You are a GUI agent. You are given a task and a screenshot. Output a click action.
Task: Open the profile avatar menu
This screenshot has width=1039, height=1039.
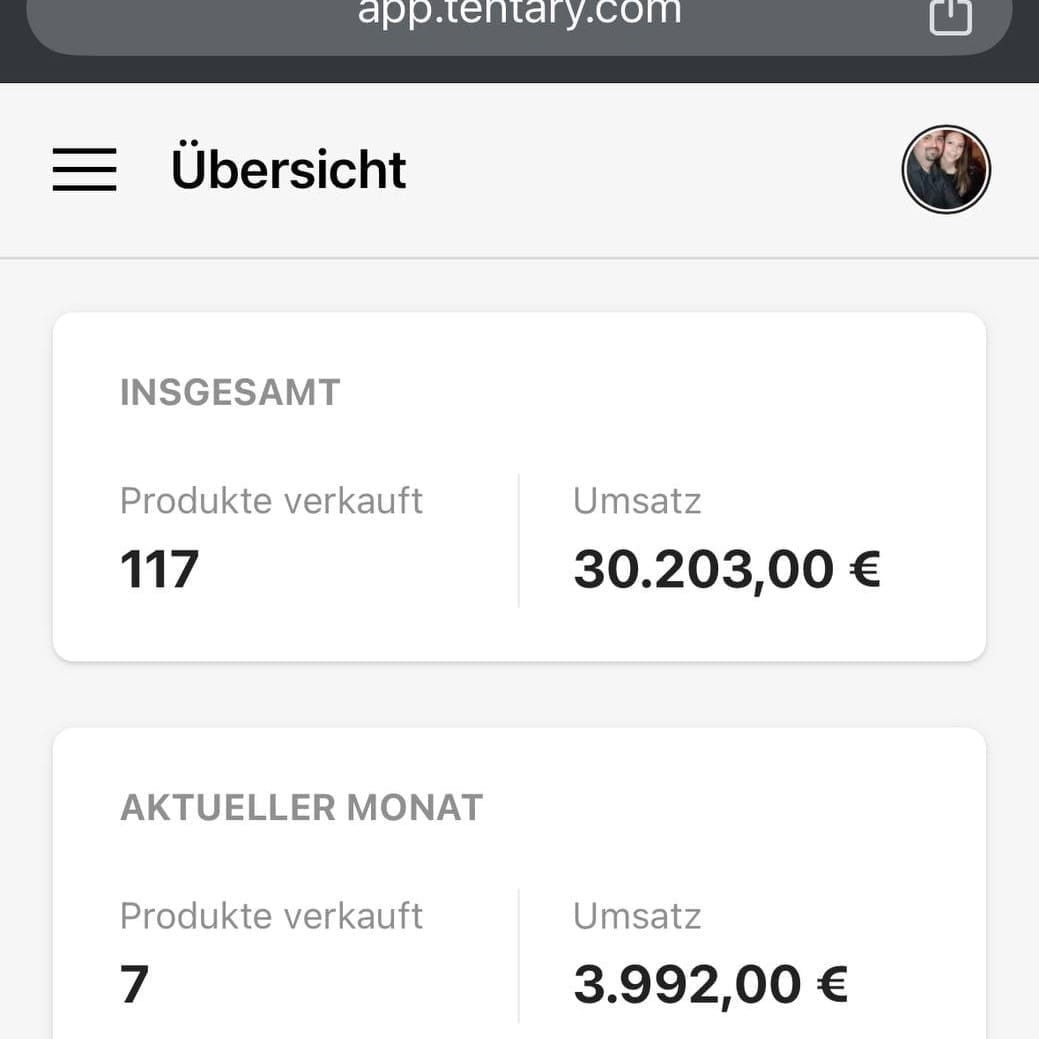point(945,169)
